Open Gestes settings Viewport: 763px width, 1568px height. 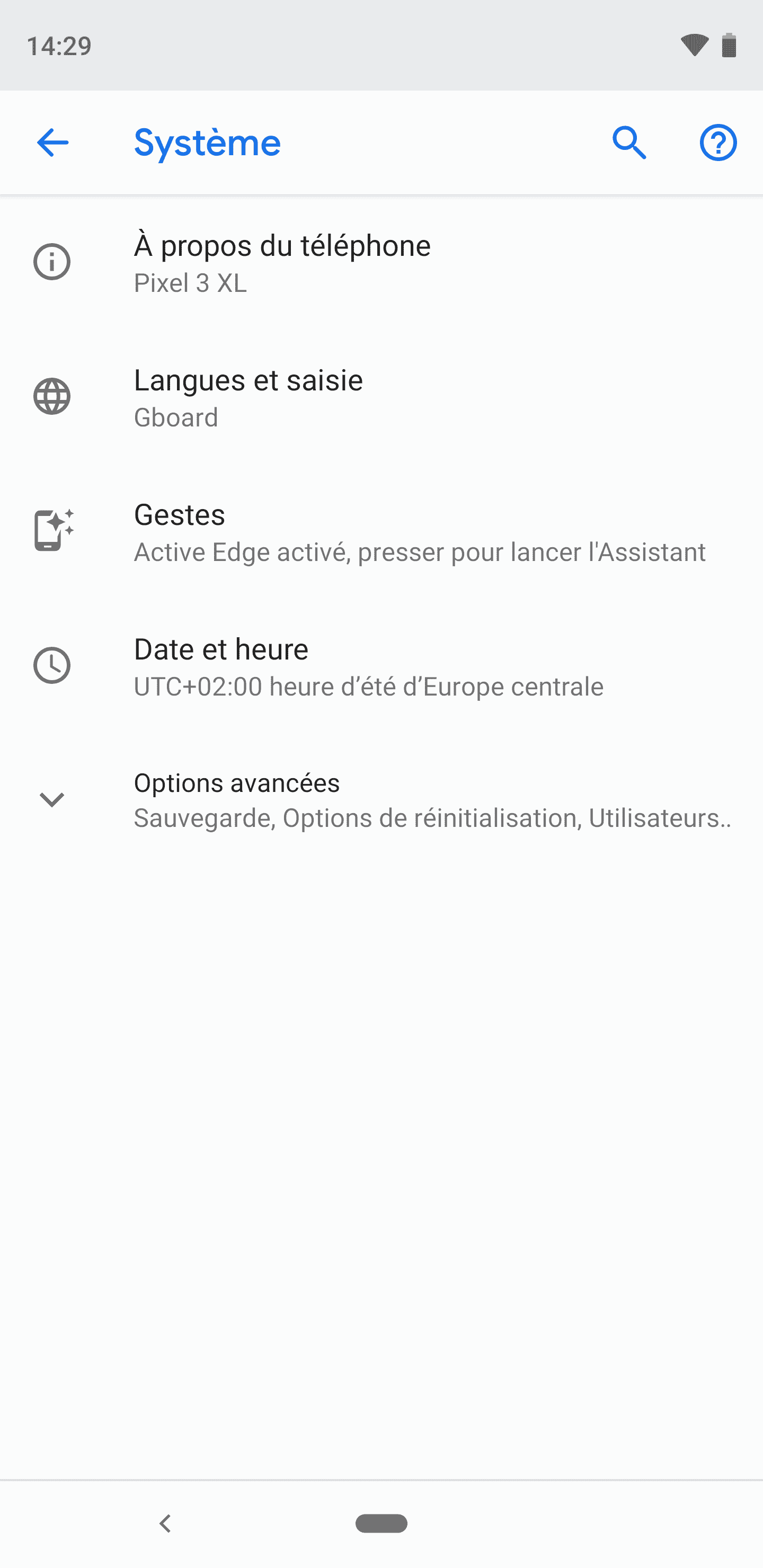[x=381, y=531]
